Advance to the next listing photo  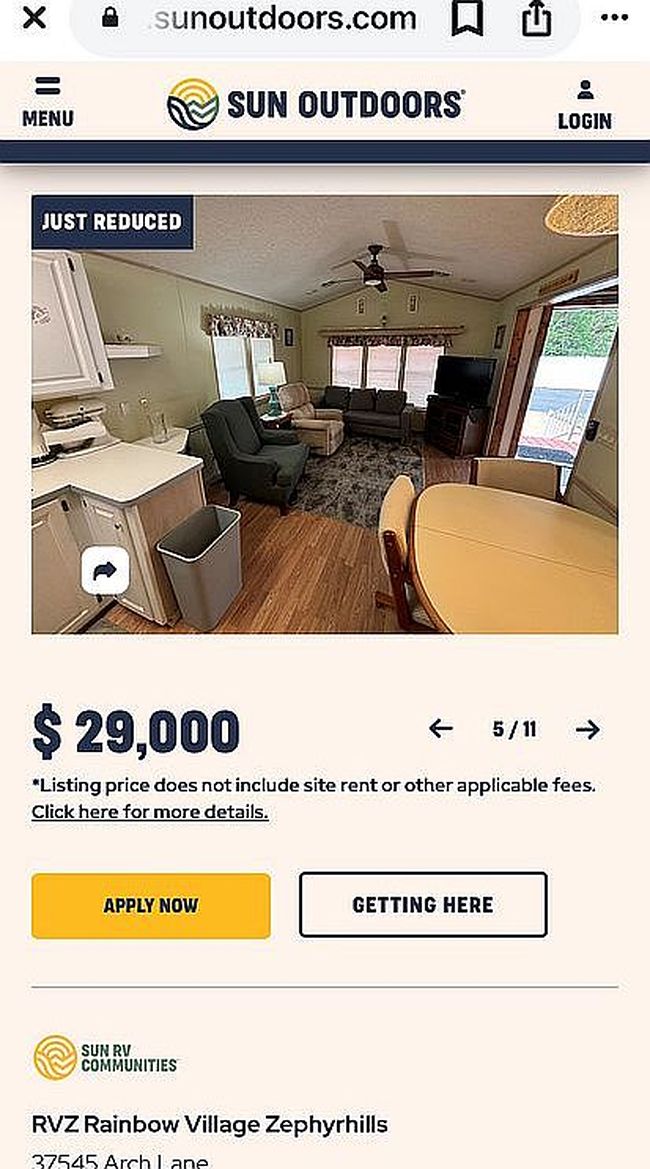(588, 729)
